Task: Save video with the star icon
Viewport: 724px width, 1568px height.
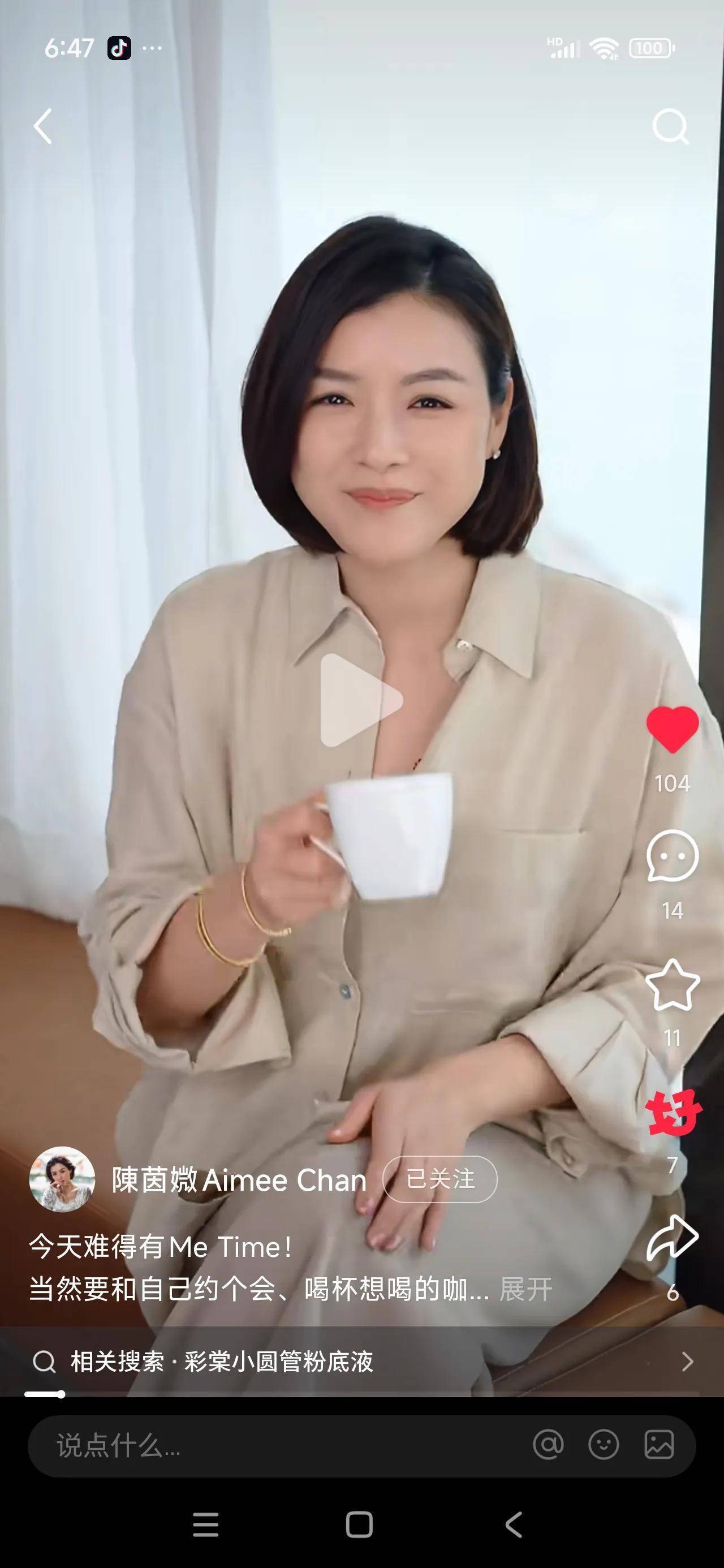Action: point(672,984)
